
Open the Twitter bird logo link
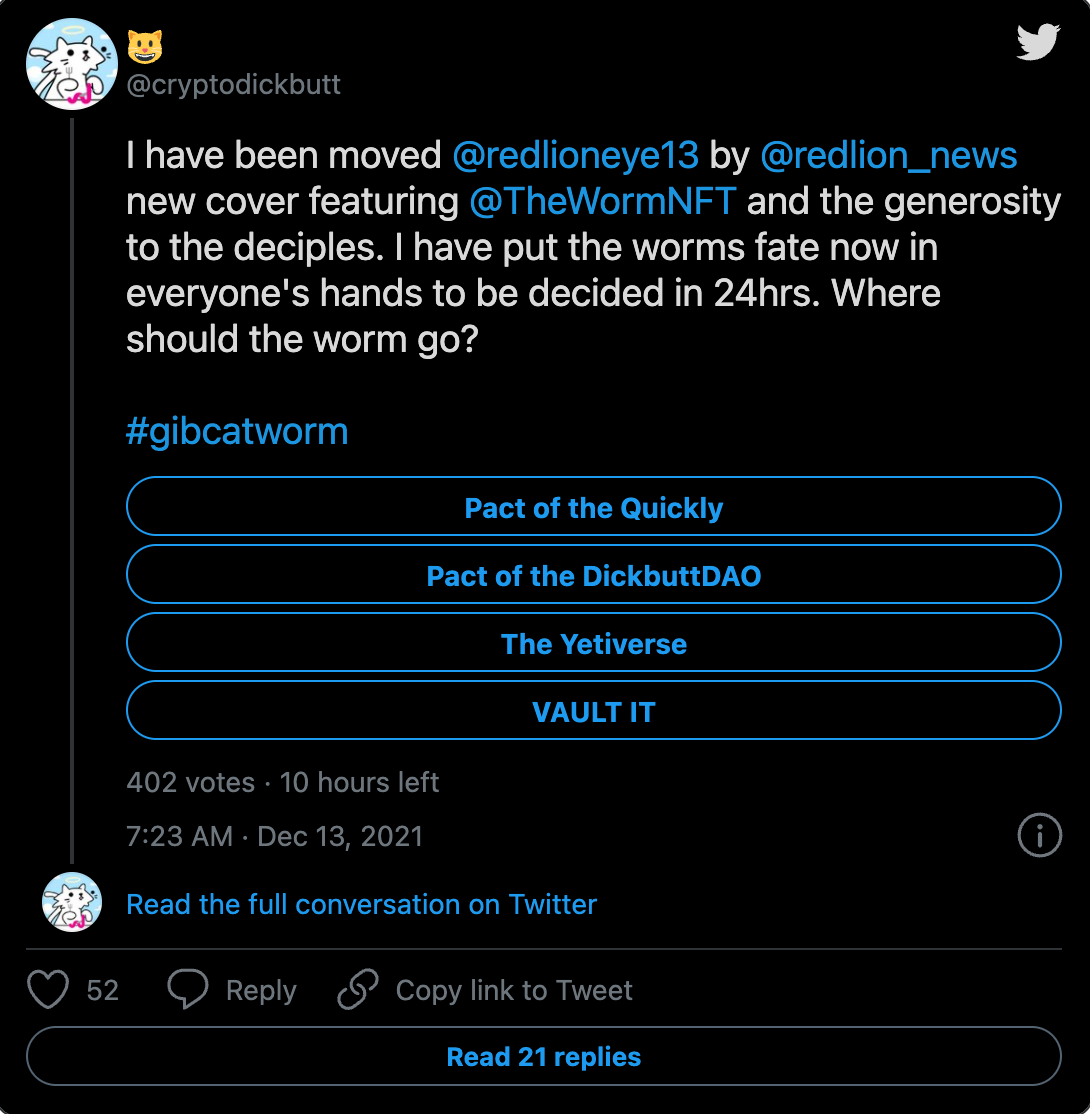1038,42
